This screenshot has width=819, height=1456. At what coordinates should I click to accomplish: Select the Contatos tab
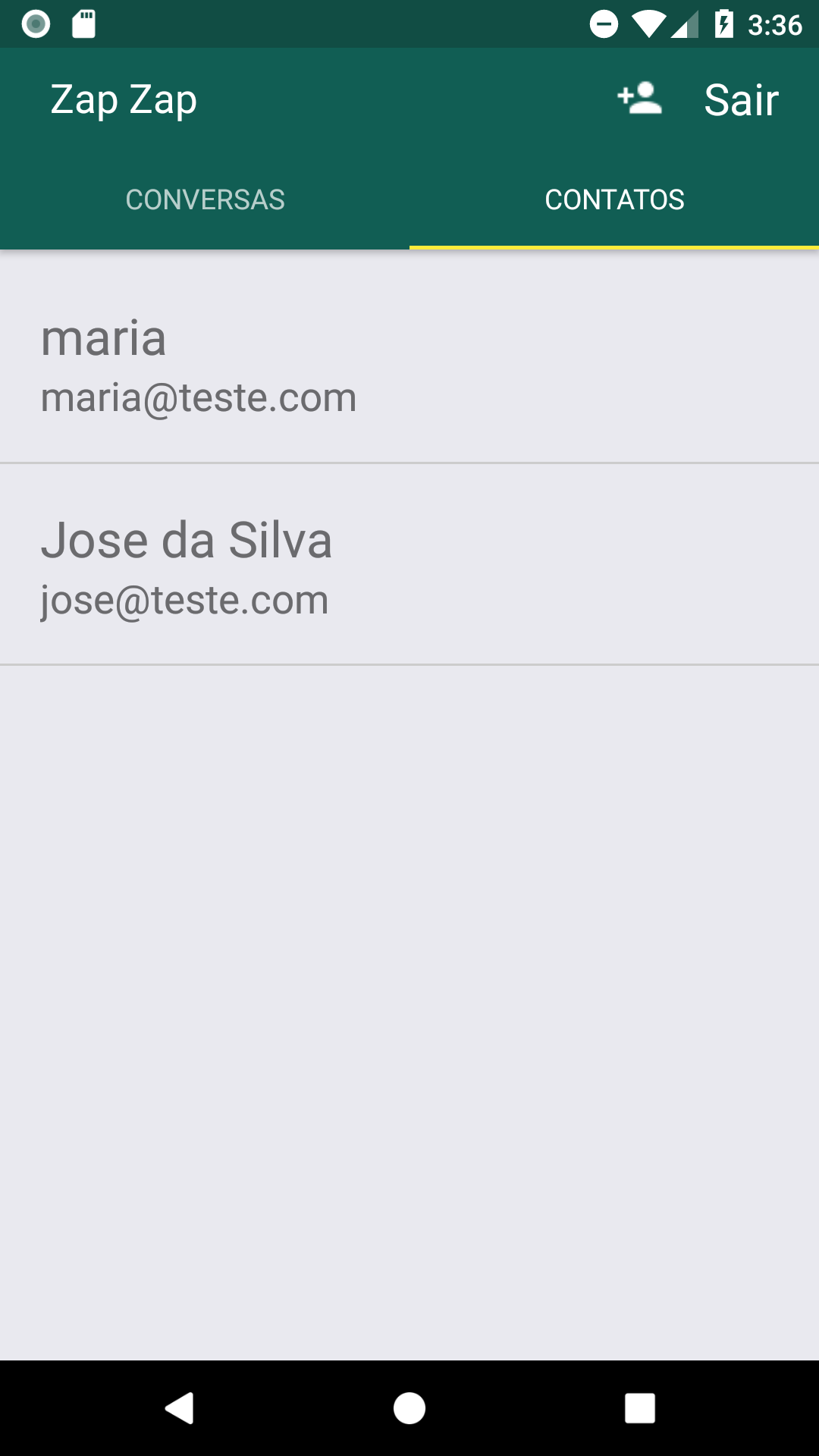(614, 200)
